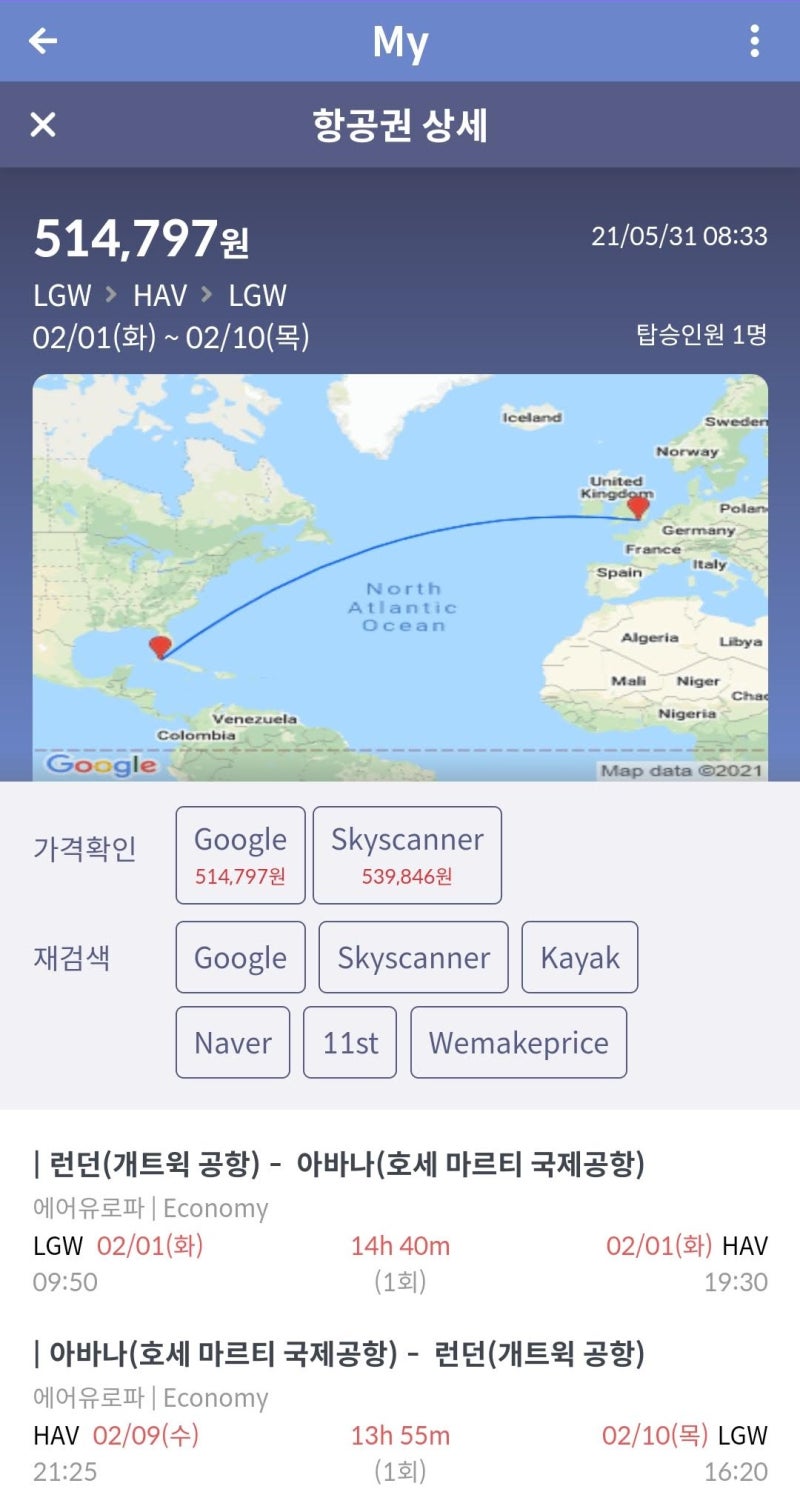Open the flight route map
The image size is (800, 1492).
pyautogui.click(x=400, y=577)
